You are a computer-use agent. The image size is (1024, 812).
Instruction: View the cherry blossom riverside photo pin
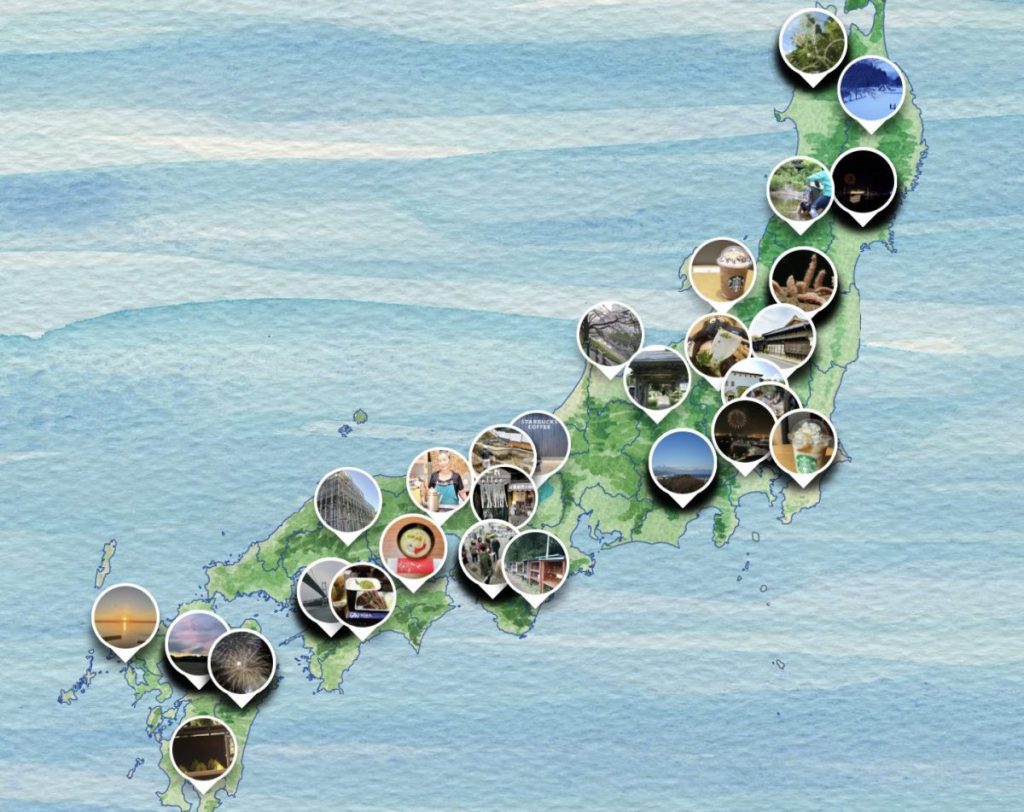pos(610,334)
